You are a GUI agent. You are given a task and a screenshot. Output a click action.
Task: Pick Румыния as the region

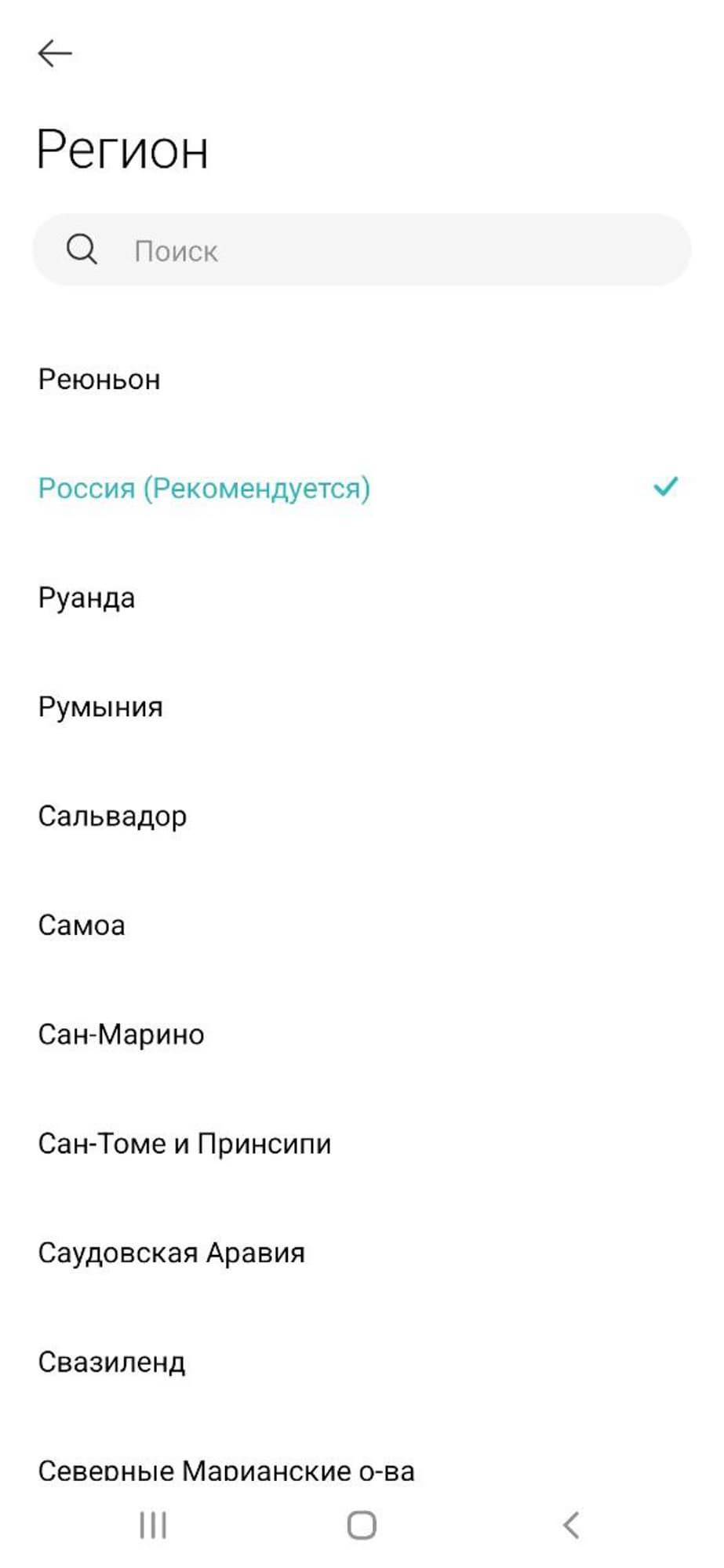point(100,707)
